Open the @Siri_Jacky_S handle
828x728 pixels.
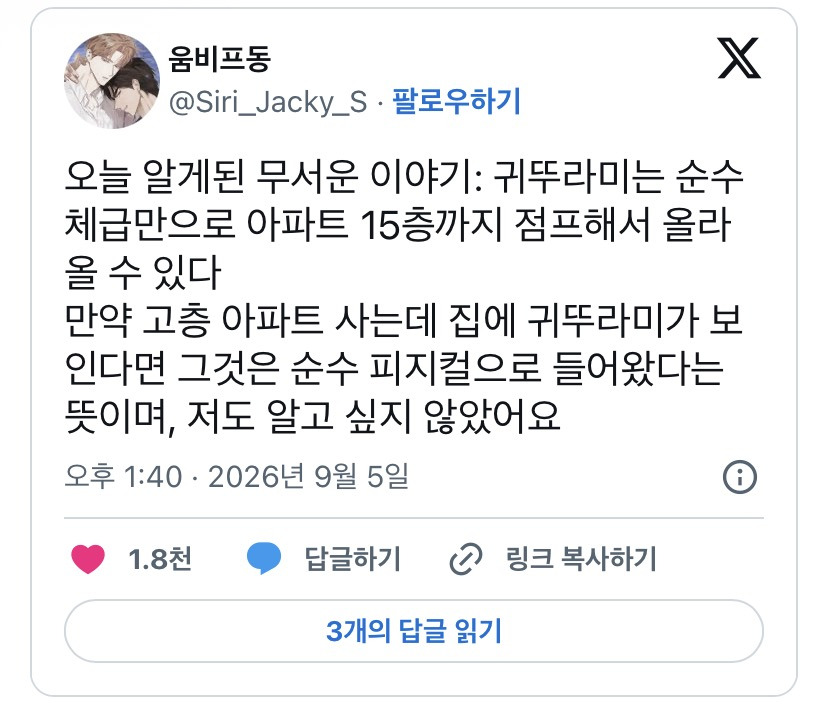268,101
